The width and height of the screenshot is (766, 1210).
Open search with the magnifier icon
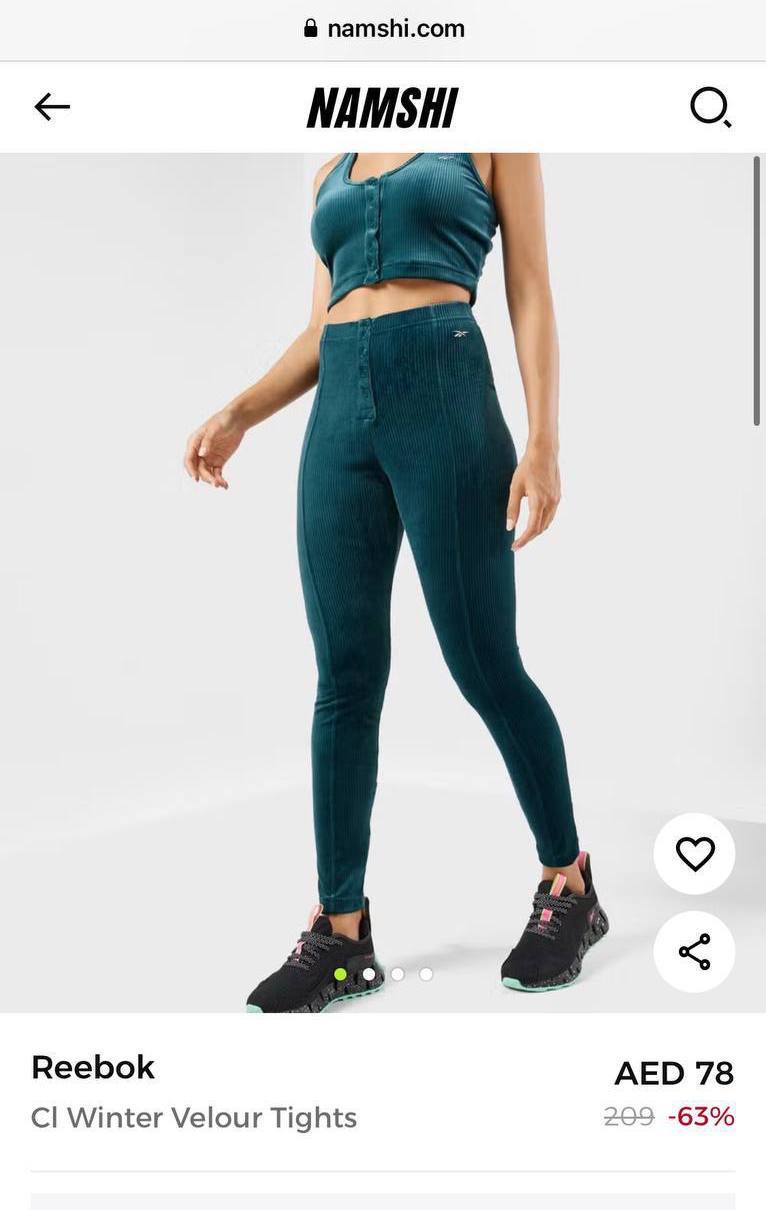[x=710, y=107]
